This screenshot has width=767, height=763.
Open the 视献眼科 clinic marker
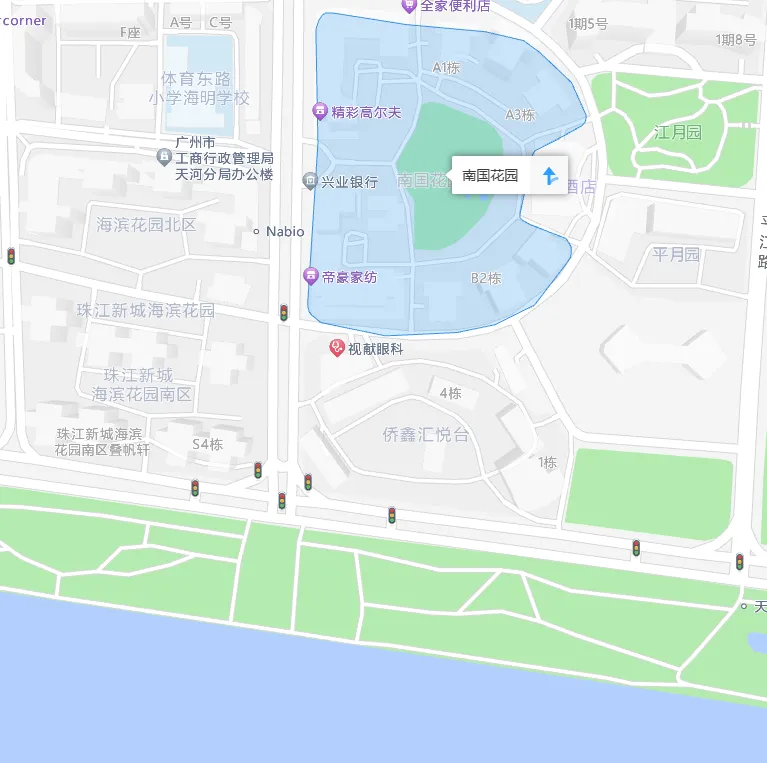tap(338, 348)
